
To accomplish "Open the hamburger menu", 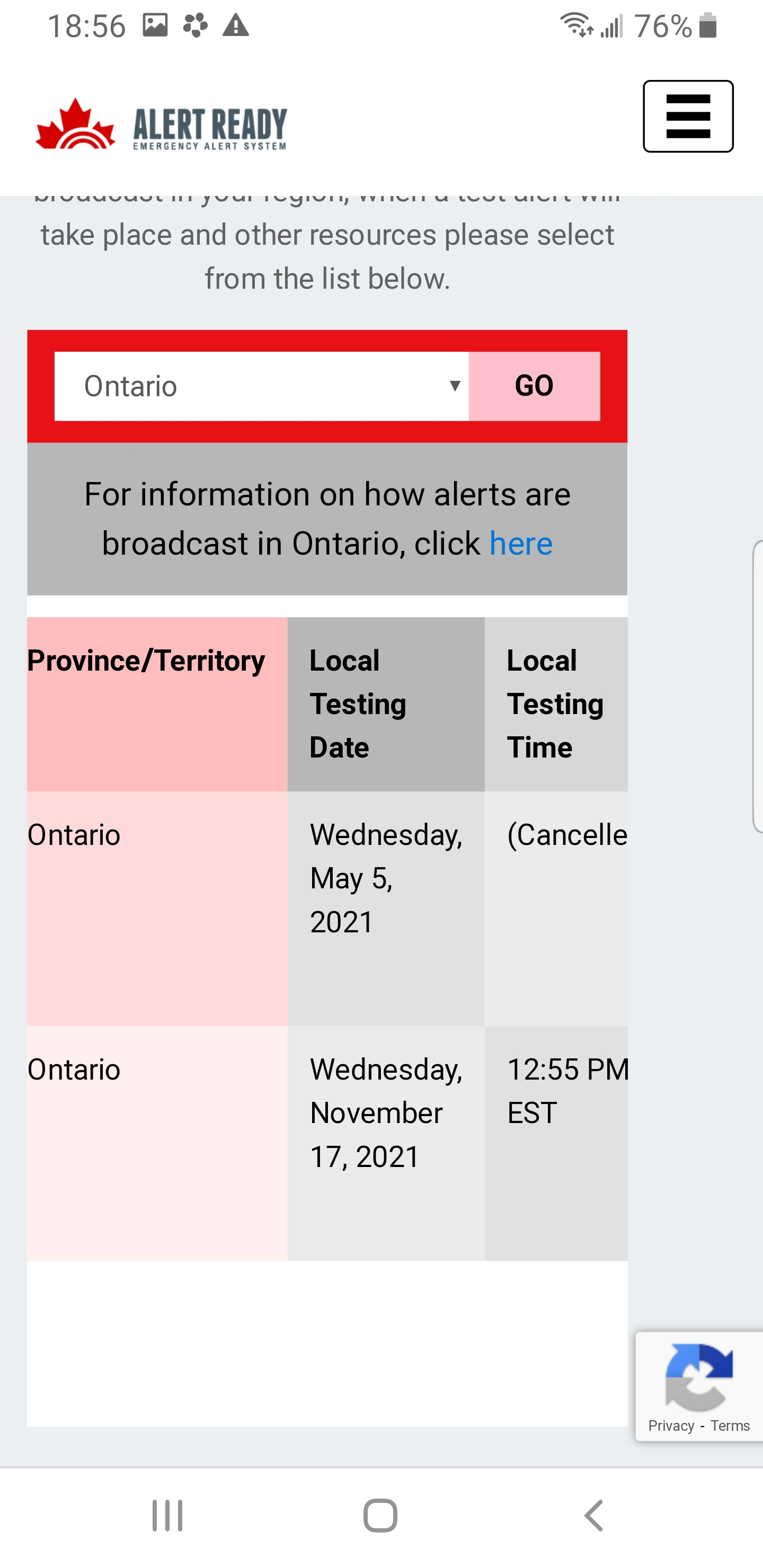I will (x=688, y=116).
